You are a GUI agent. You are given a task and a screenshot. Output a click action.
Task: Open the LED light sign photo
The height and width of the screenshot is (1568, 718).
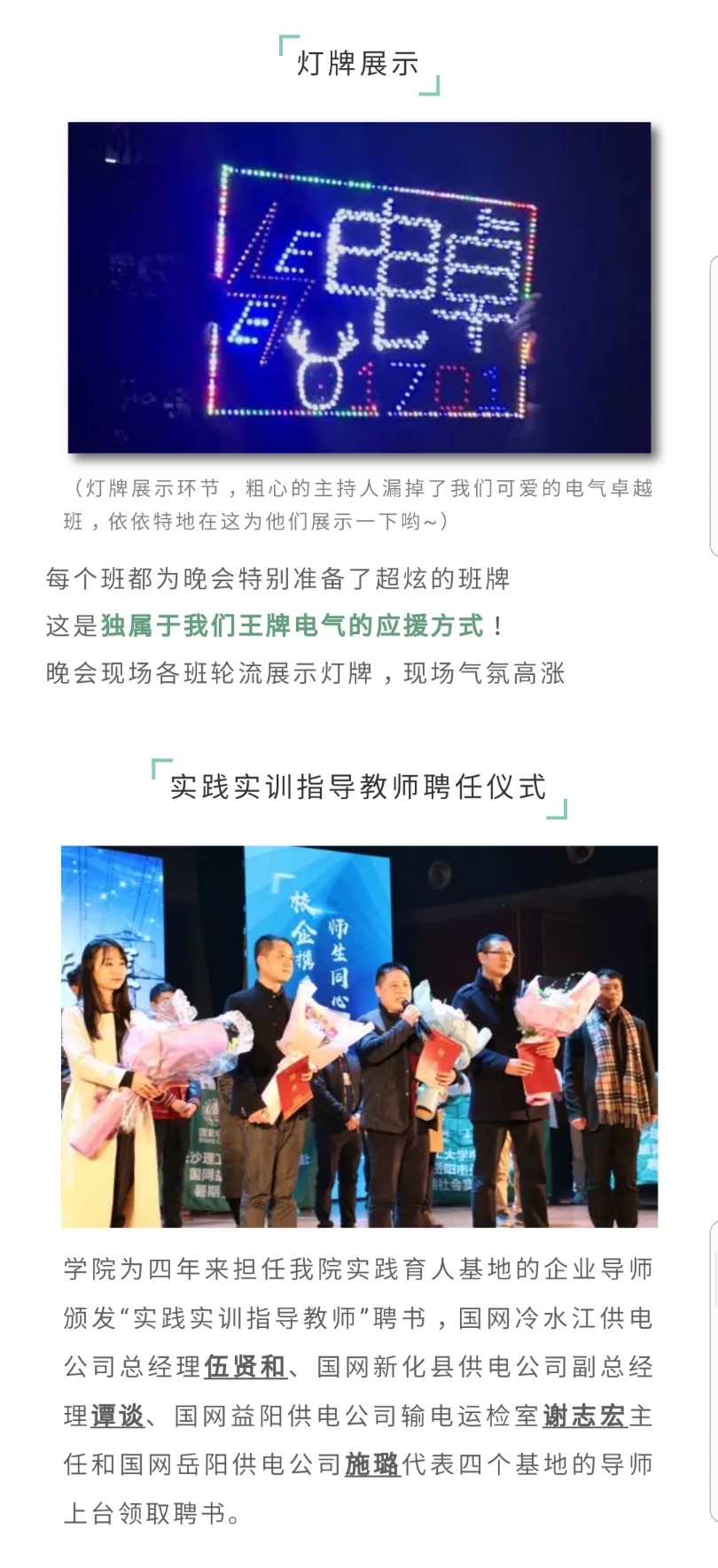click(x=359, y=288)
